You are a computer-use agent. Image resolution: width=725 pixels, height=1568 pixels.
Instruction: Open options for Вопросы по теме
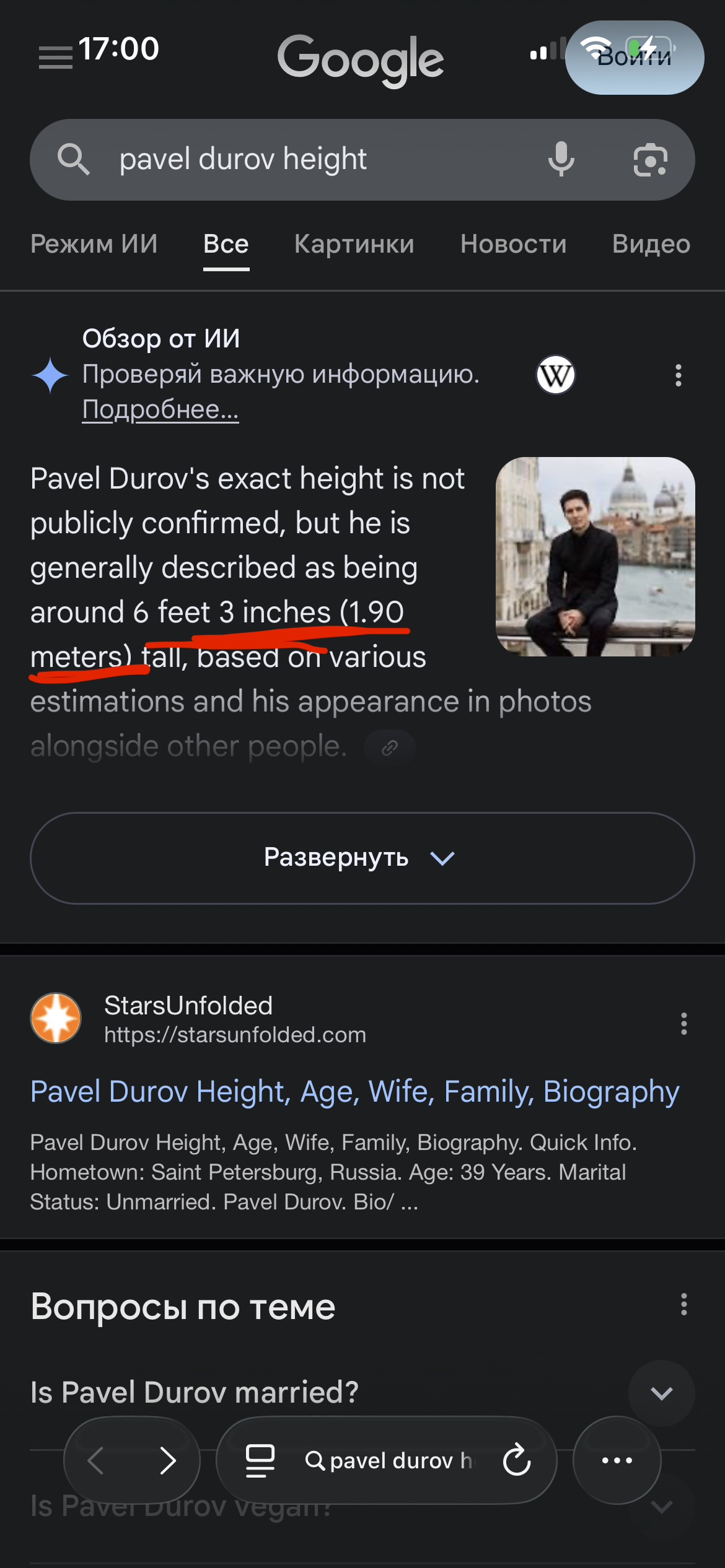(683, 1304)
